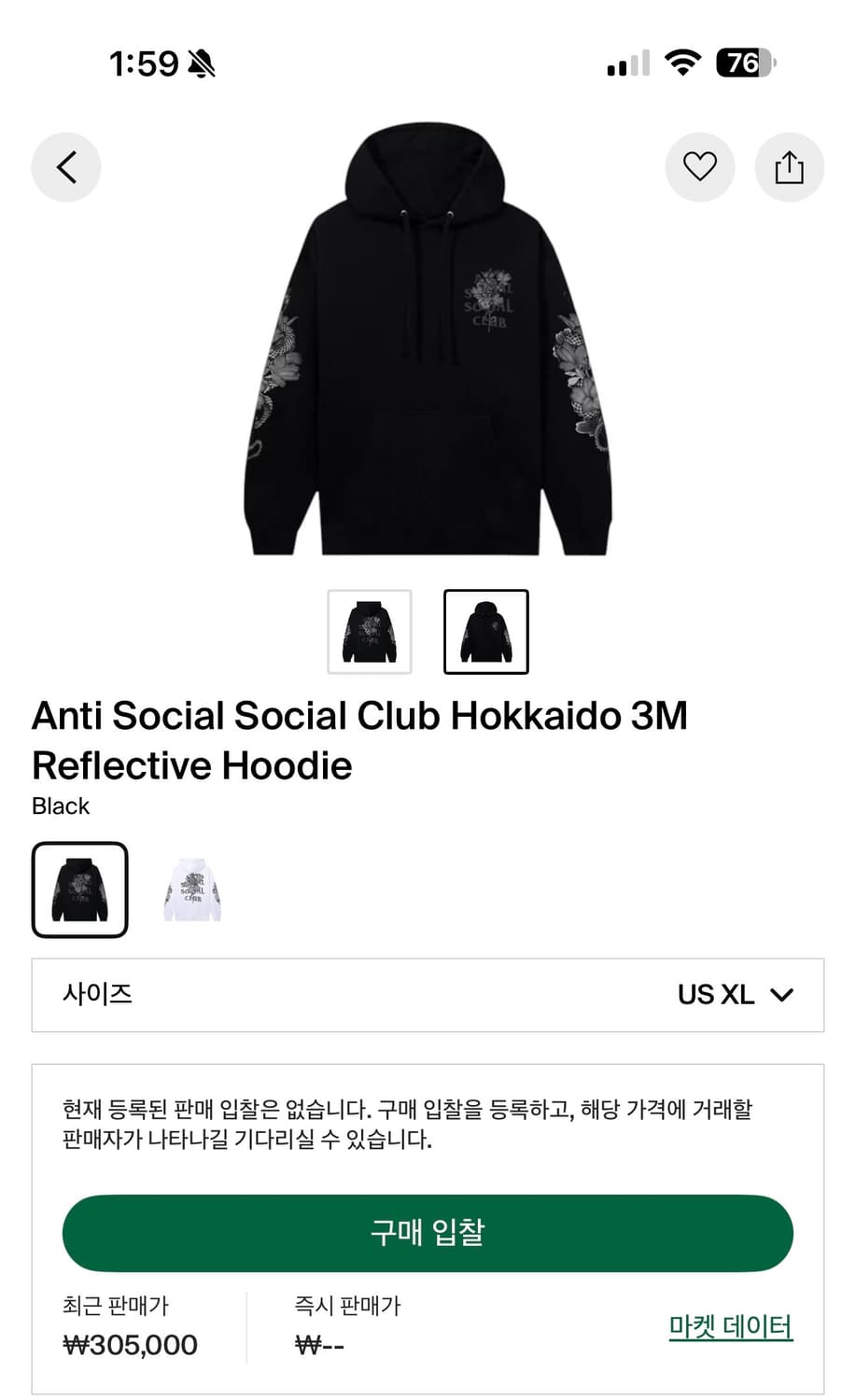The image size is (856, 1400).
Task: Select the first gallery thumbnail below the photo
Action: point(370,631)
